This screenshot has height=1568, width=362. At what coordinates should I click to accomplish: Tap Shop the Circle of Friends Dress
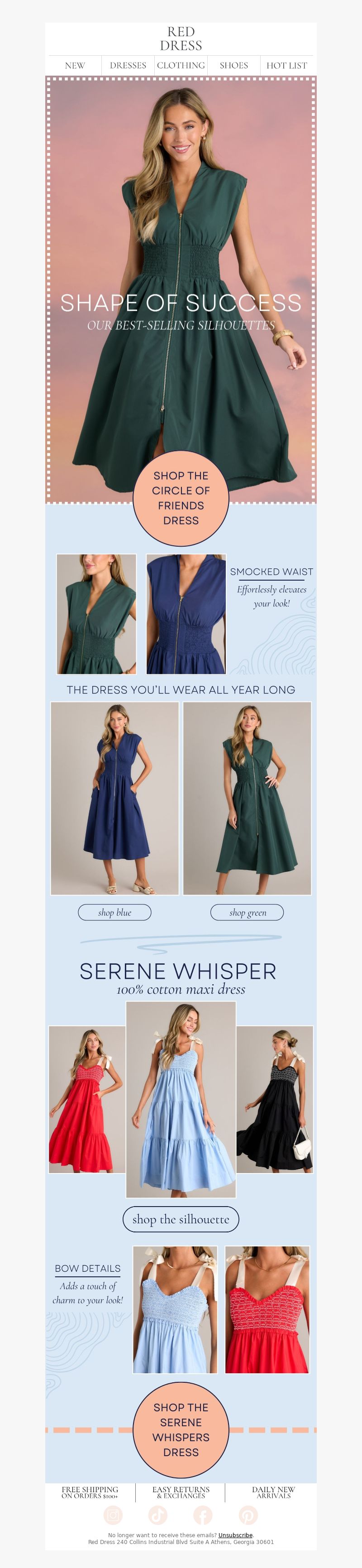181,498
